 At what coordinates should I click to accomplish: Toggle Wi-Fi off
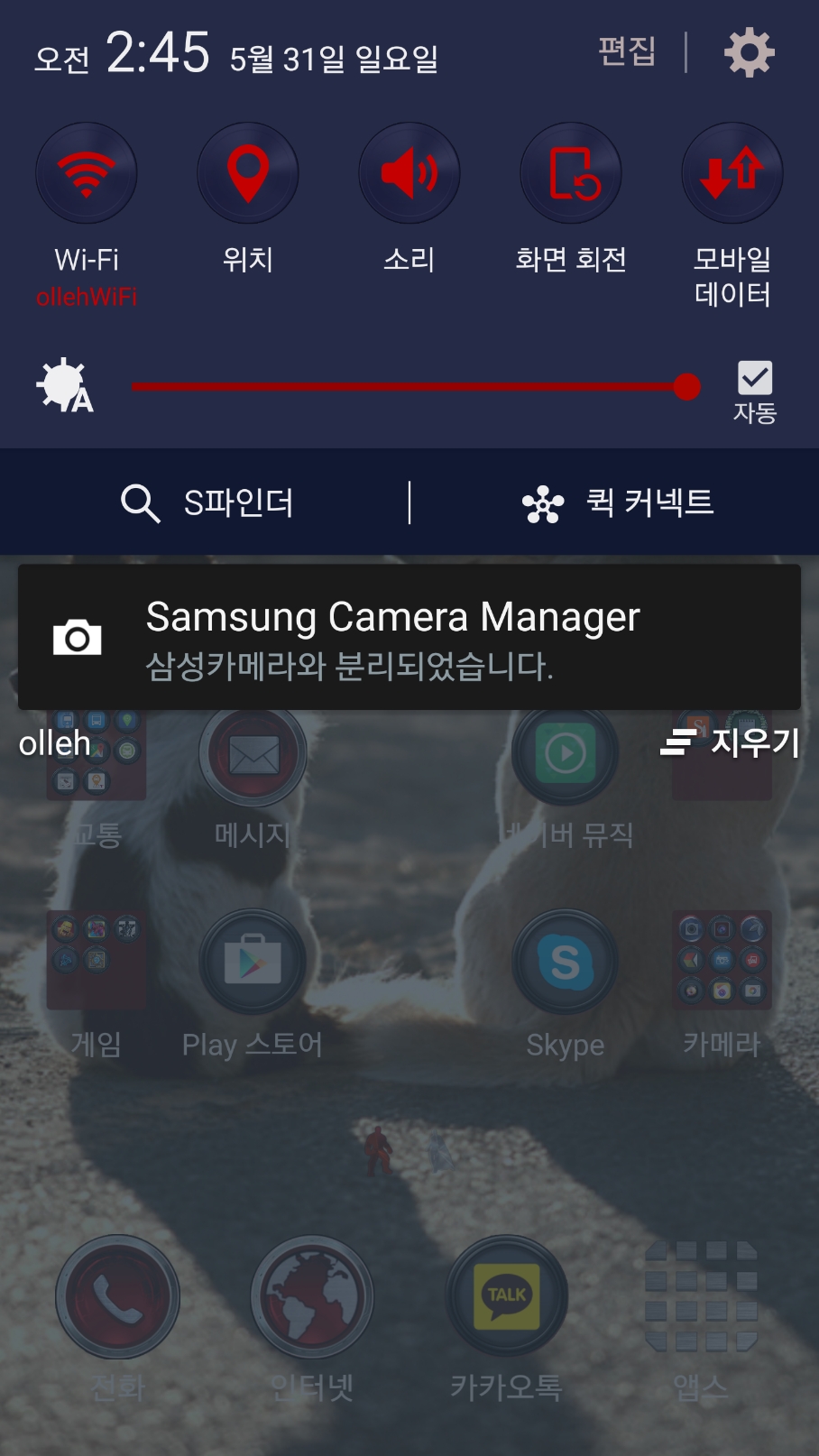tap(87, 173)
